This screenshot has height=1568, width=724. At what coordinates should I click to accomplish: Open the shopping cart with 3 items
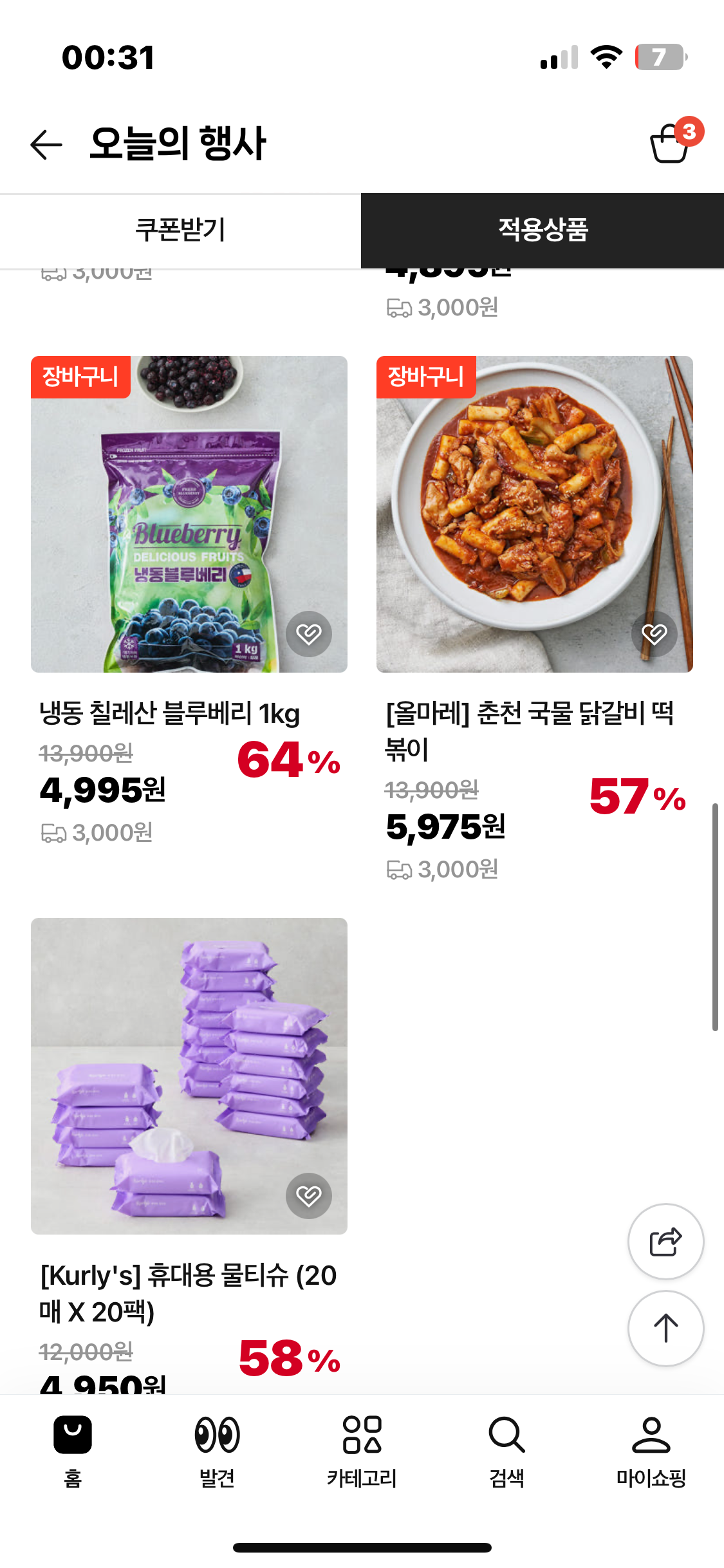click(x=671, y=143)
